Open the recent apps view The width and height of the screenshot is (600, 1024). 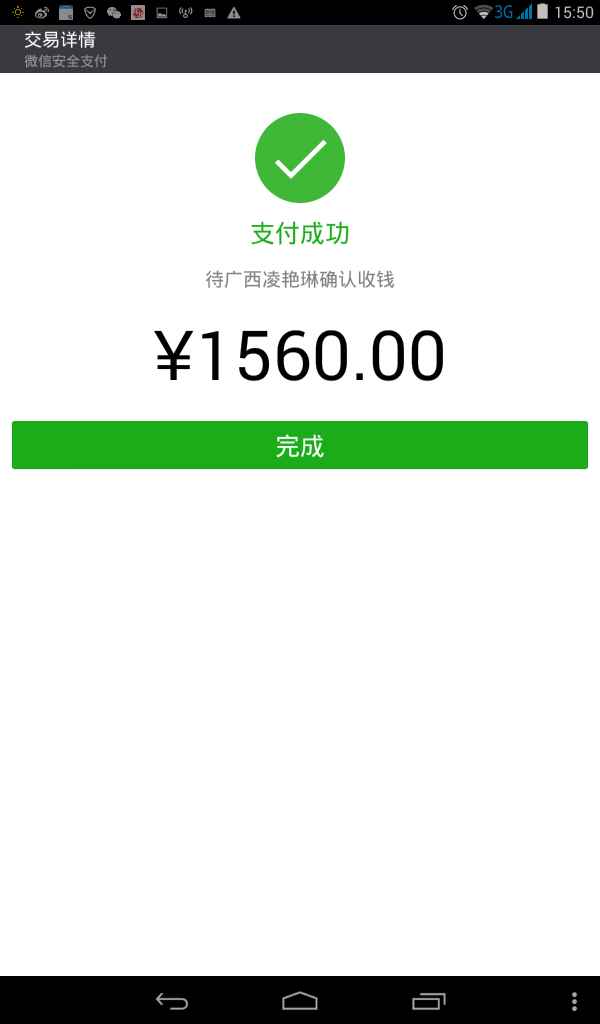coord(429,1000)
